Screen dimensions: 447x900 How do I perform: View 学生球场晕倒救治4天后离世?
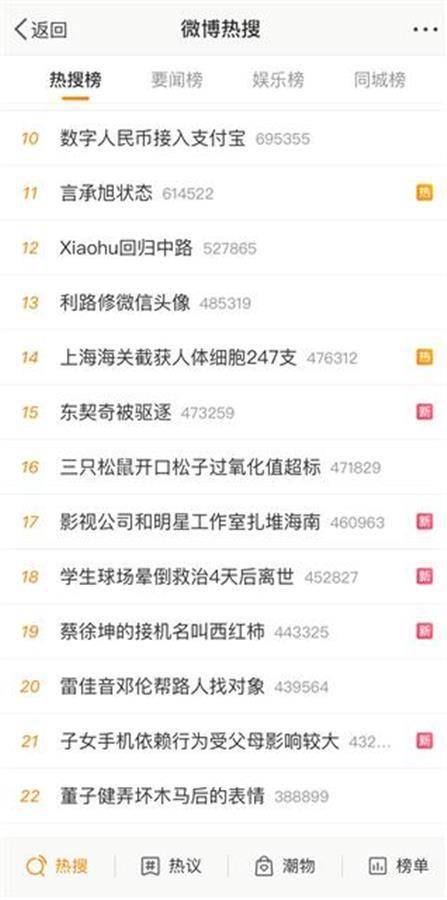[x=177, y=577]
